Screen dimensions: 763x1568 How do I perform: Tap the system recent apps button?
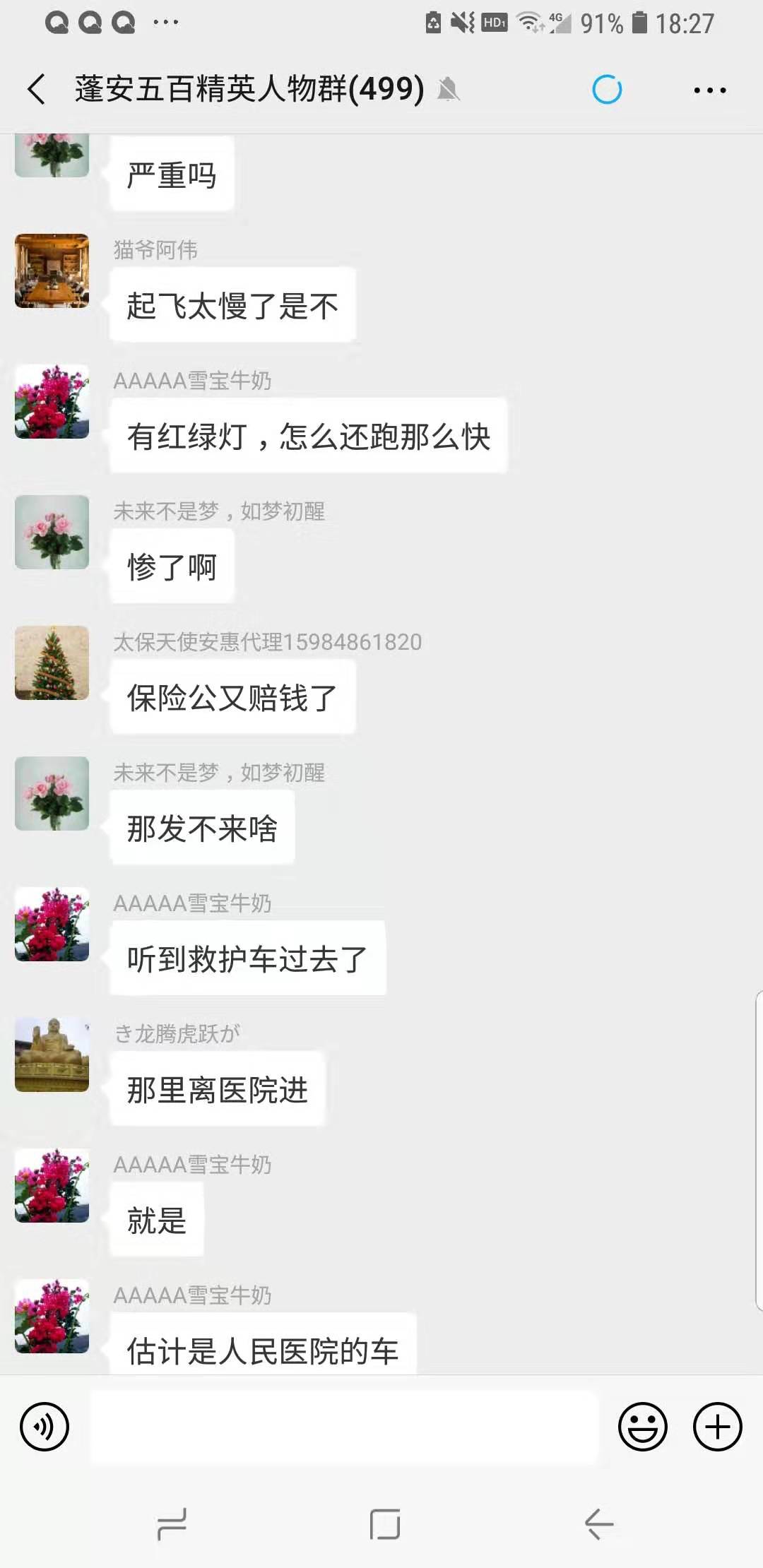click(x=172, y=1524)
